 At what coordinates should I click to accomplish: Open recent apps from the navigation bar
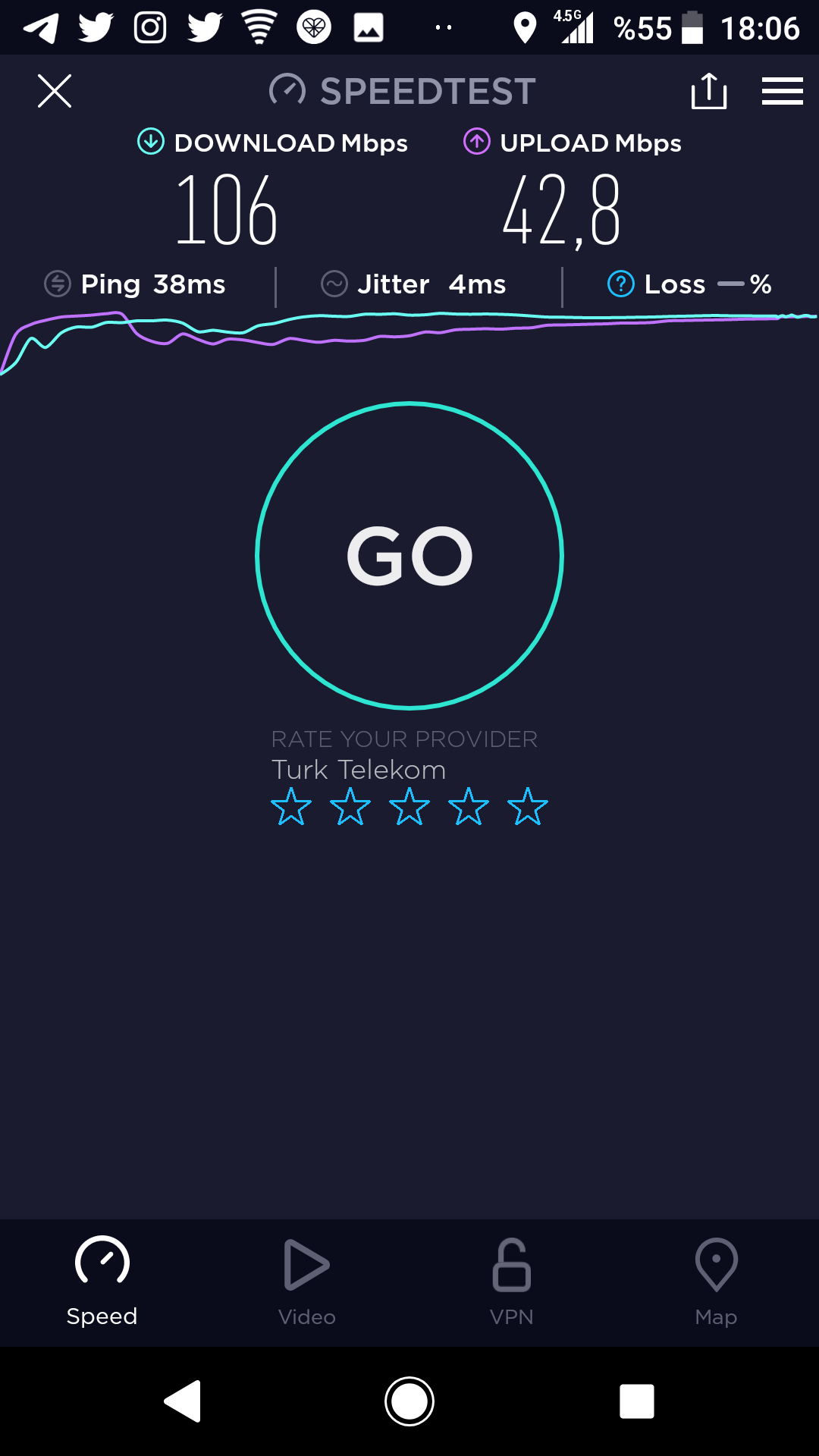(x=637, y=1401)
